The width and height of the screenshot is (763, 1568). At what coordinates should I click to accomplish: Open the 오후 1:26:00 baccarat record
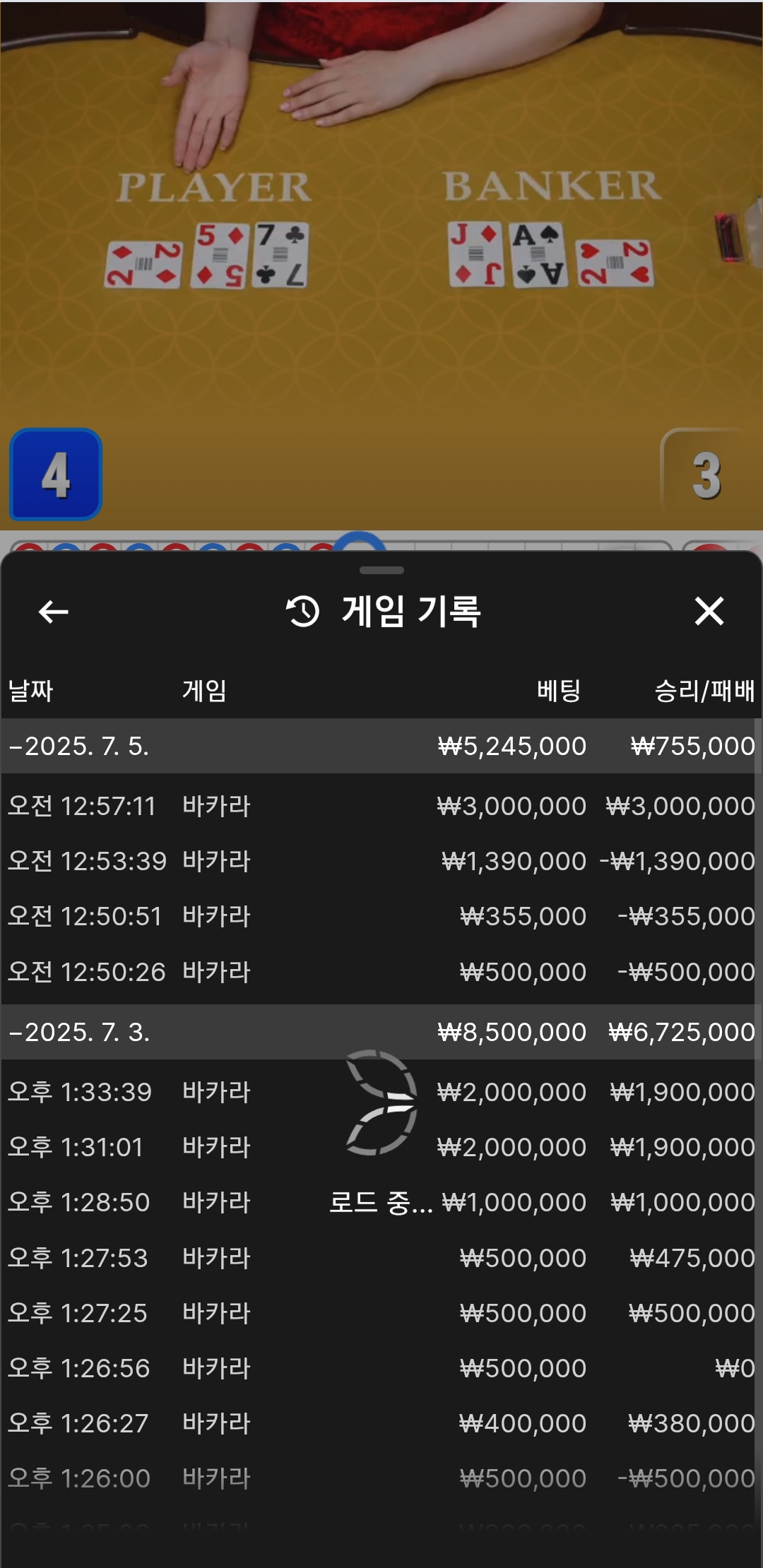381,1478
